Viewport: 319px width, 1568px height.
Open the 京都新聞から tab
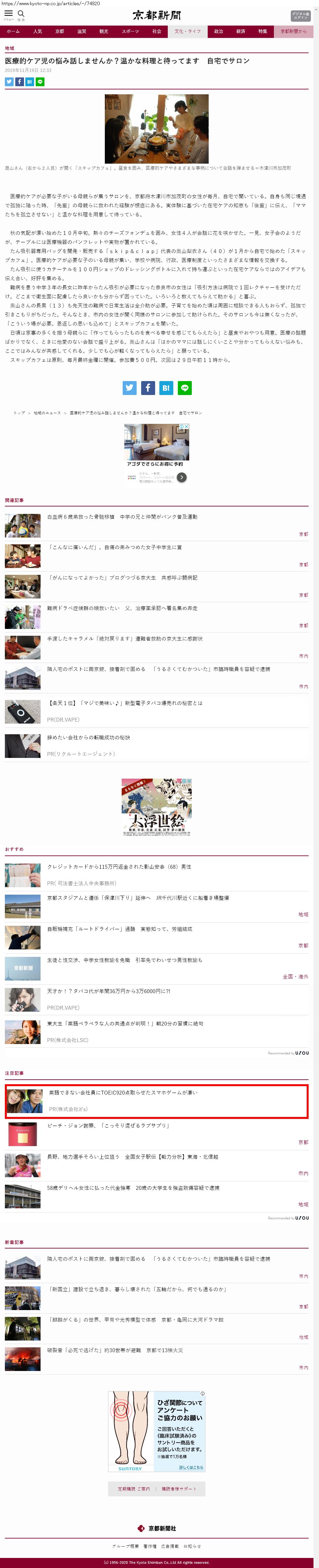[x=294, y=31]
